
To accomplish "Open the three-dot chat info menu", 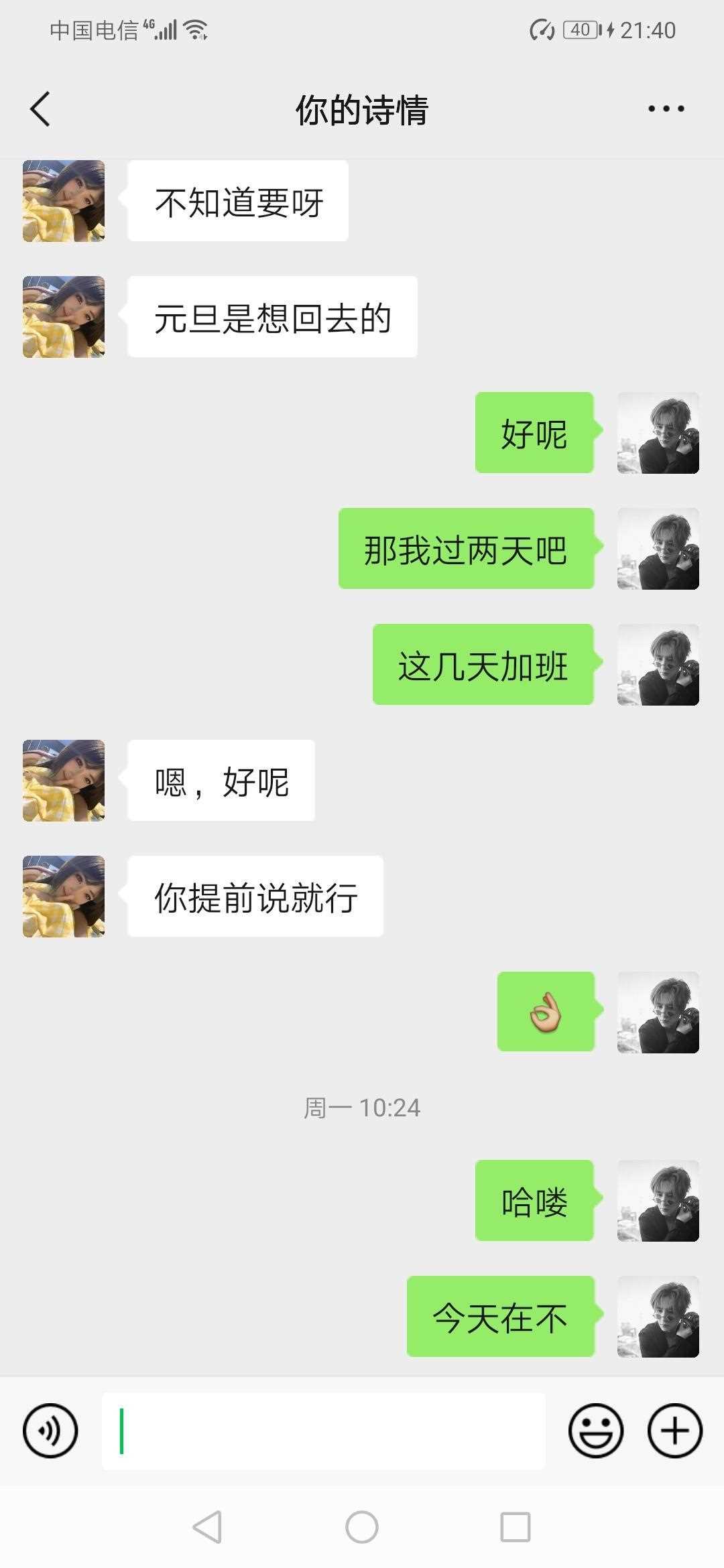I will [x=666, y=109].
